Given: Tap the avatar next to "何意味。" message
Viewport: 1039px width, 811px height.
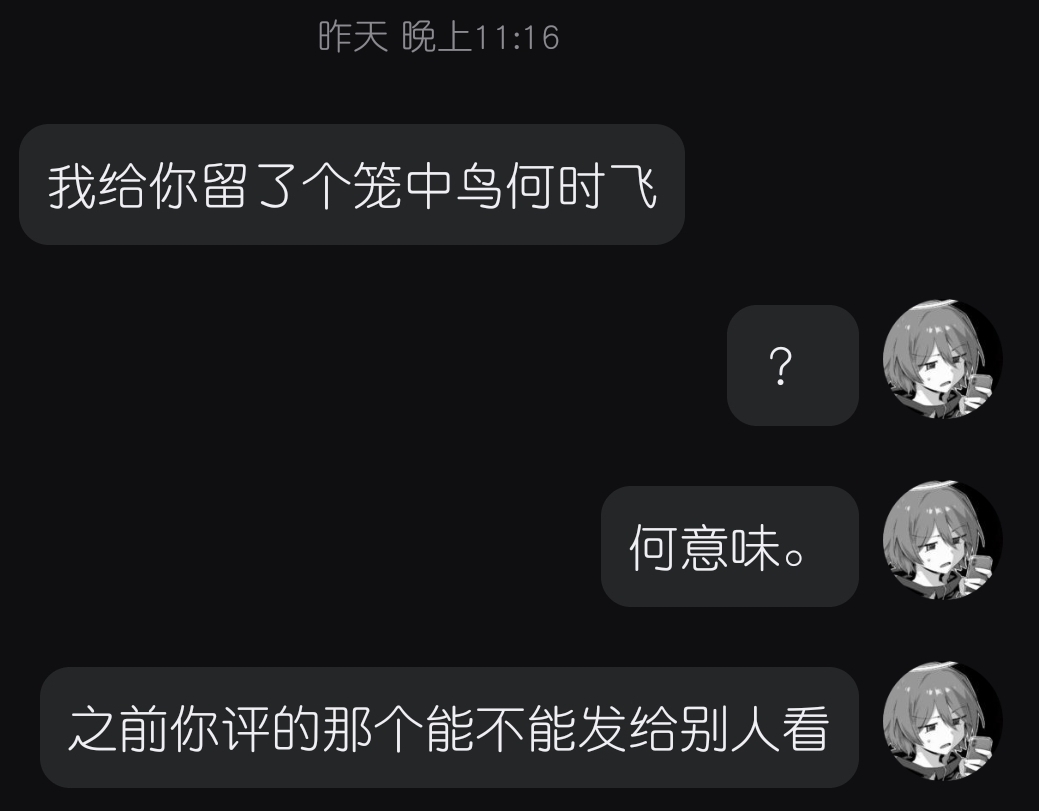Looking at the screenshot, I should coord(941,541).
